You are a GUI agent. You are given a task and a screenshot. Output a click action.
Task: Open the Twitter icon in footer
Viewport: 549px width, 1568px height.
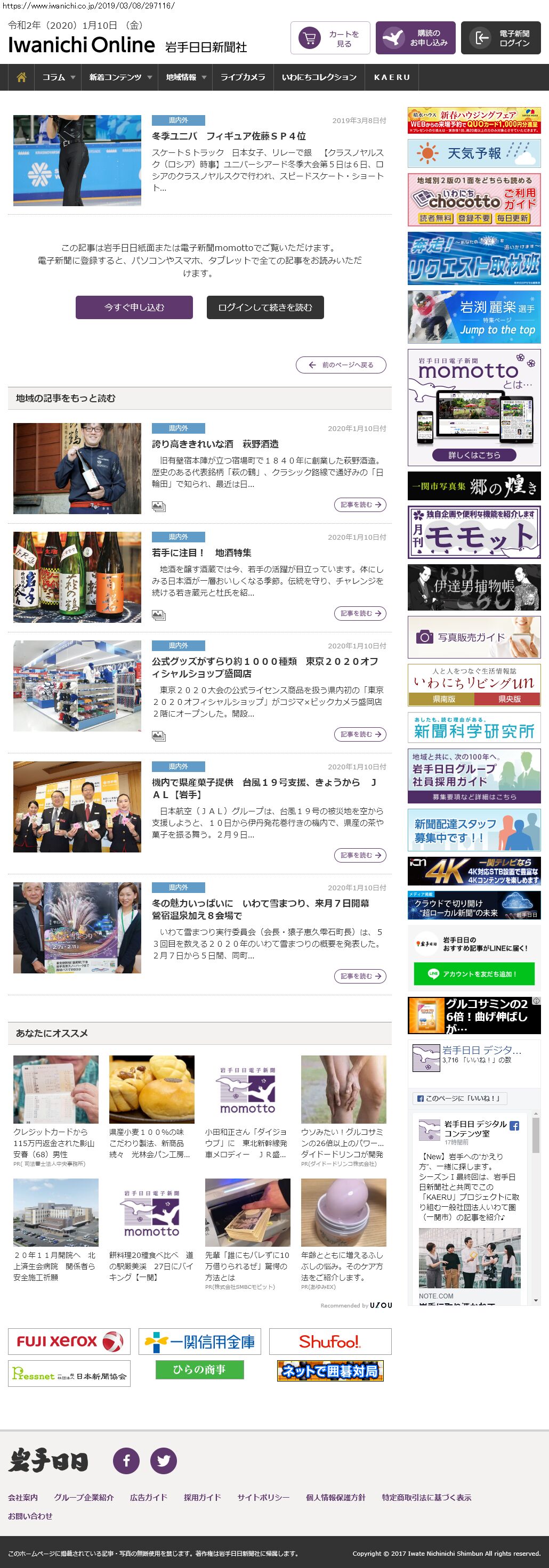[163, 1461]
